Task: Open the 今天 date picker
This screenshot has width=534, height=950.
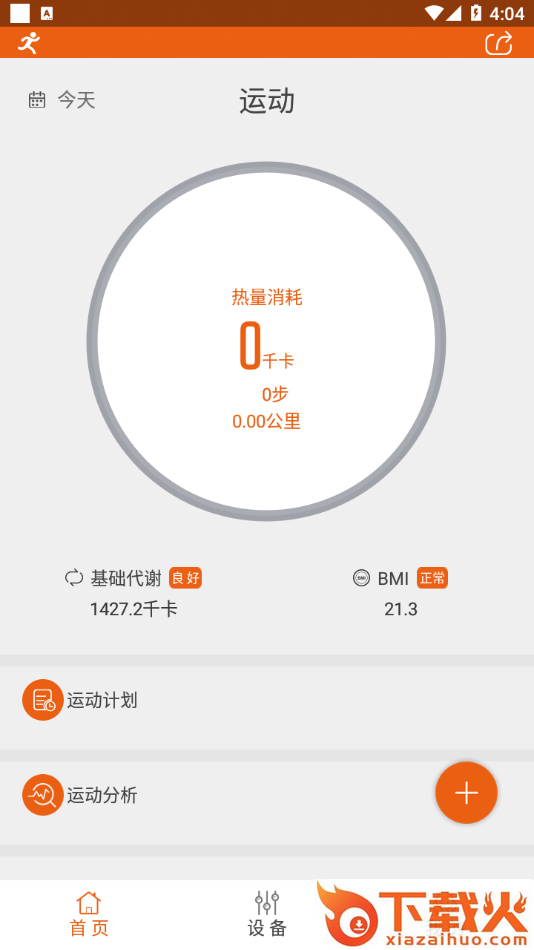Action: click(62, 100)
